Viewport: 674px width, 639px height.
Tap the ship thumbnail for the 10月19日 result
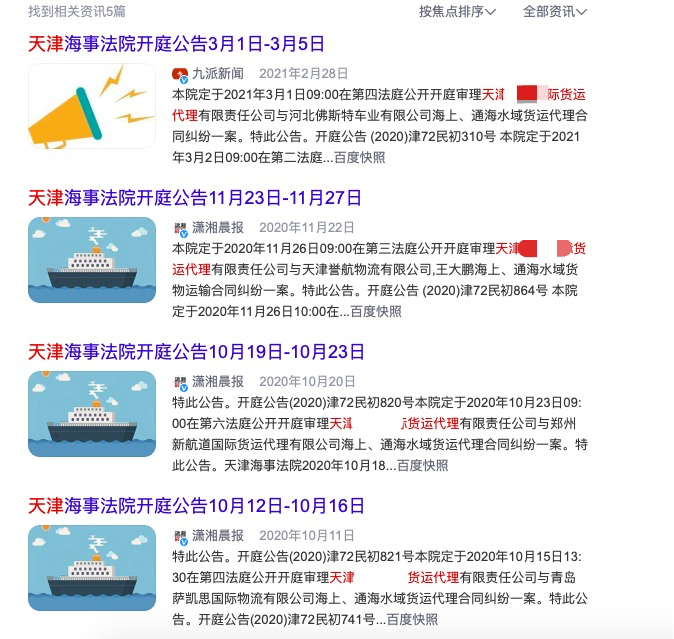click(x=92, y=414)
